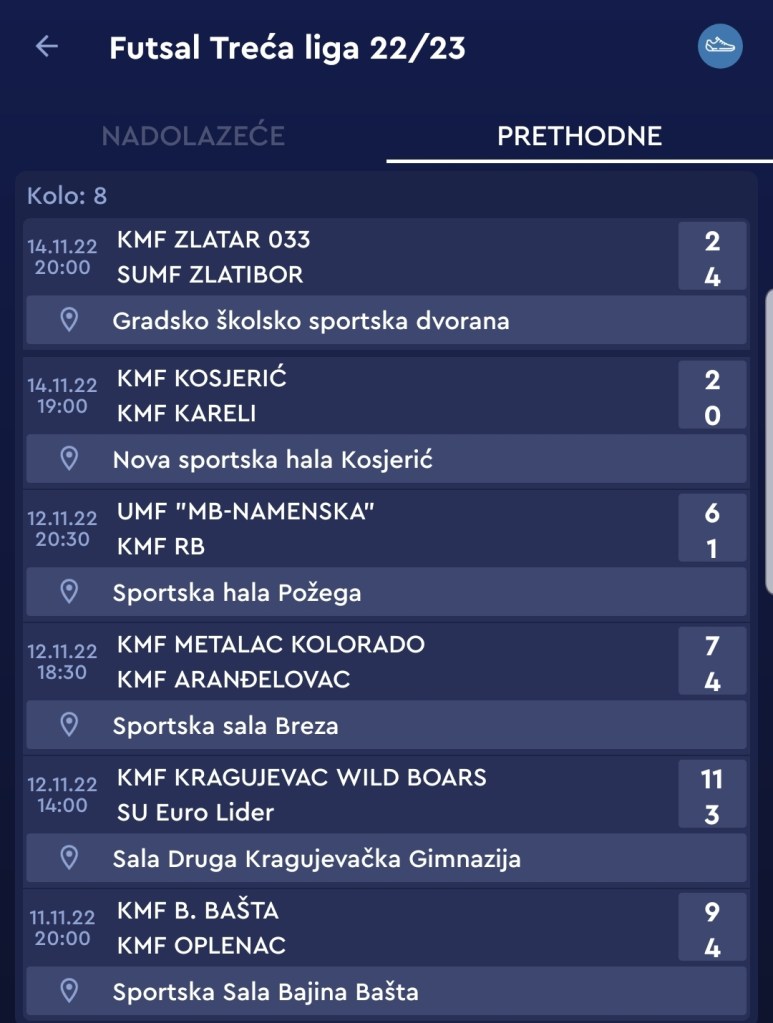The height and width of the screenshot is (1023, 773).
Task: Open match KMF Metalac Kolorado vs Aranđelovac
Action: [x=385, y=662]
